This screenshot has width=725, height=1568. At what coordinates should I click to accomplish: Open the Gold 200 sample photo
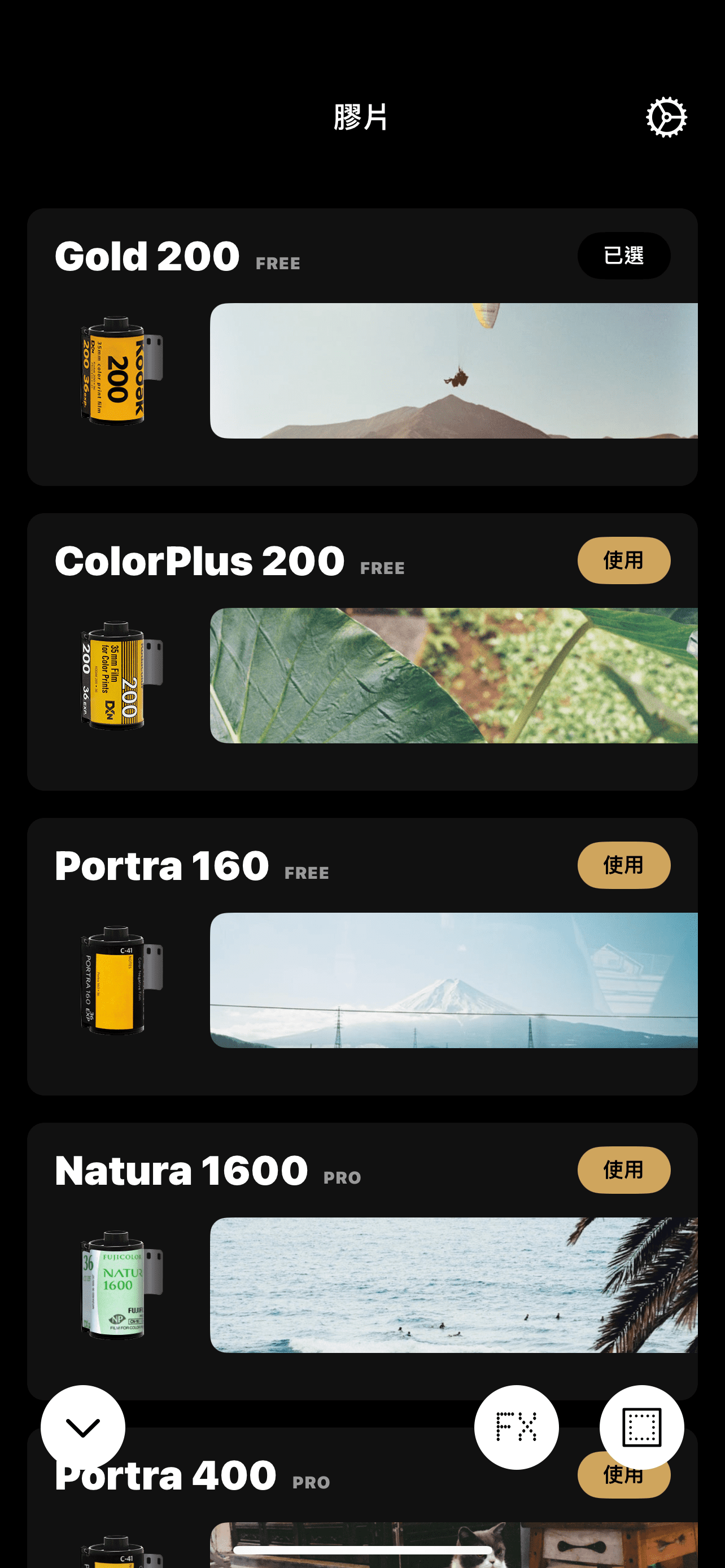click(x=453, y=371)
